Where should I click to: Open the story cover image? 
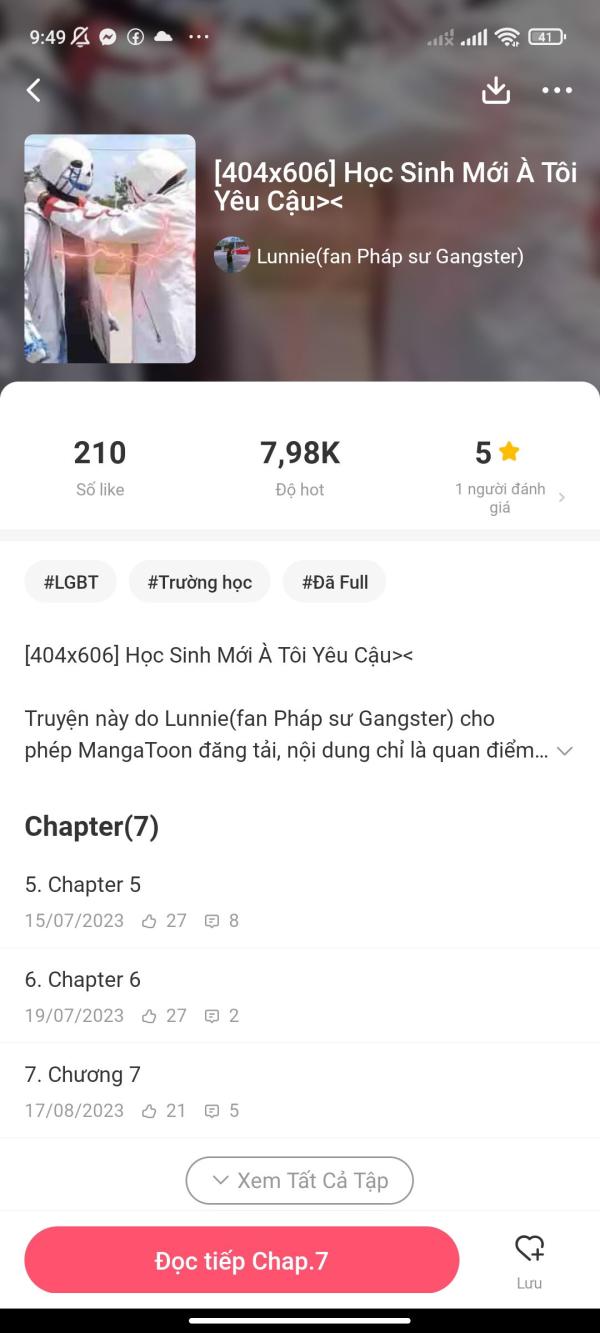tap(110, 248)
